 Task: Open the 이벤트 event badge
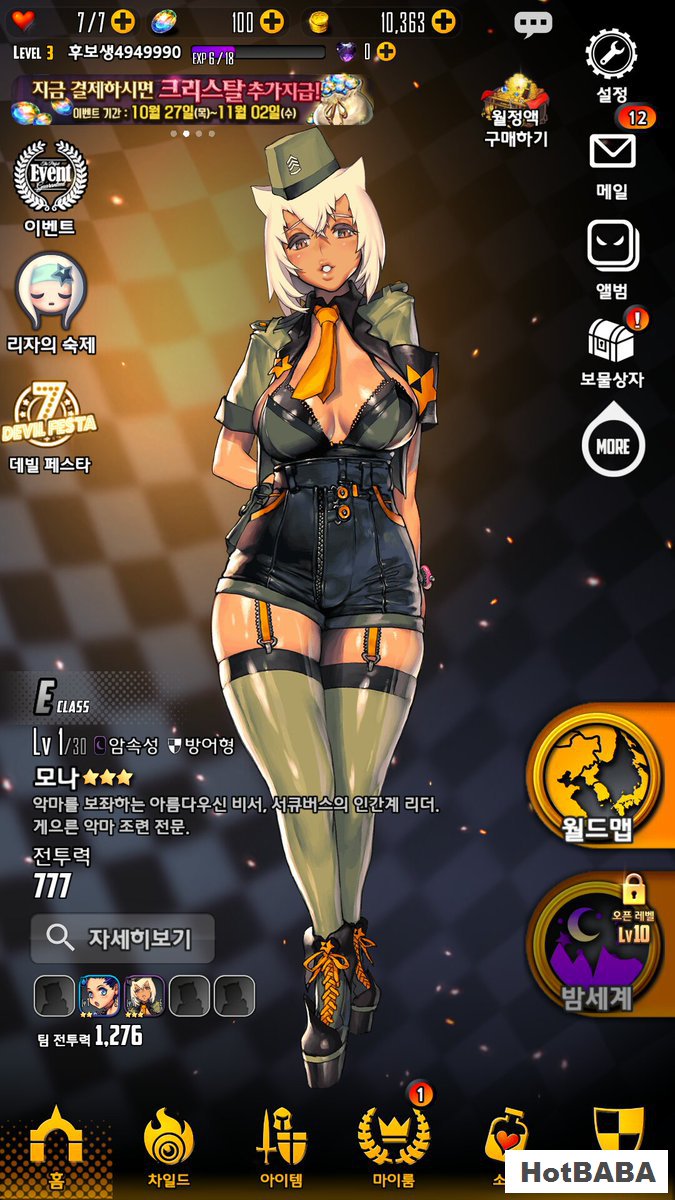pyautogui.click(x=50, y=185)
